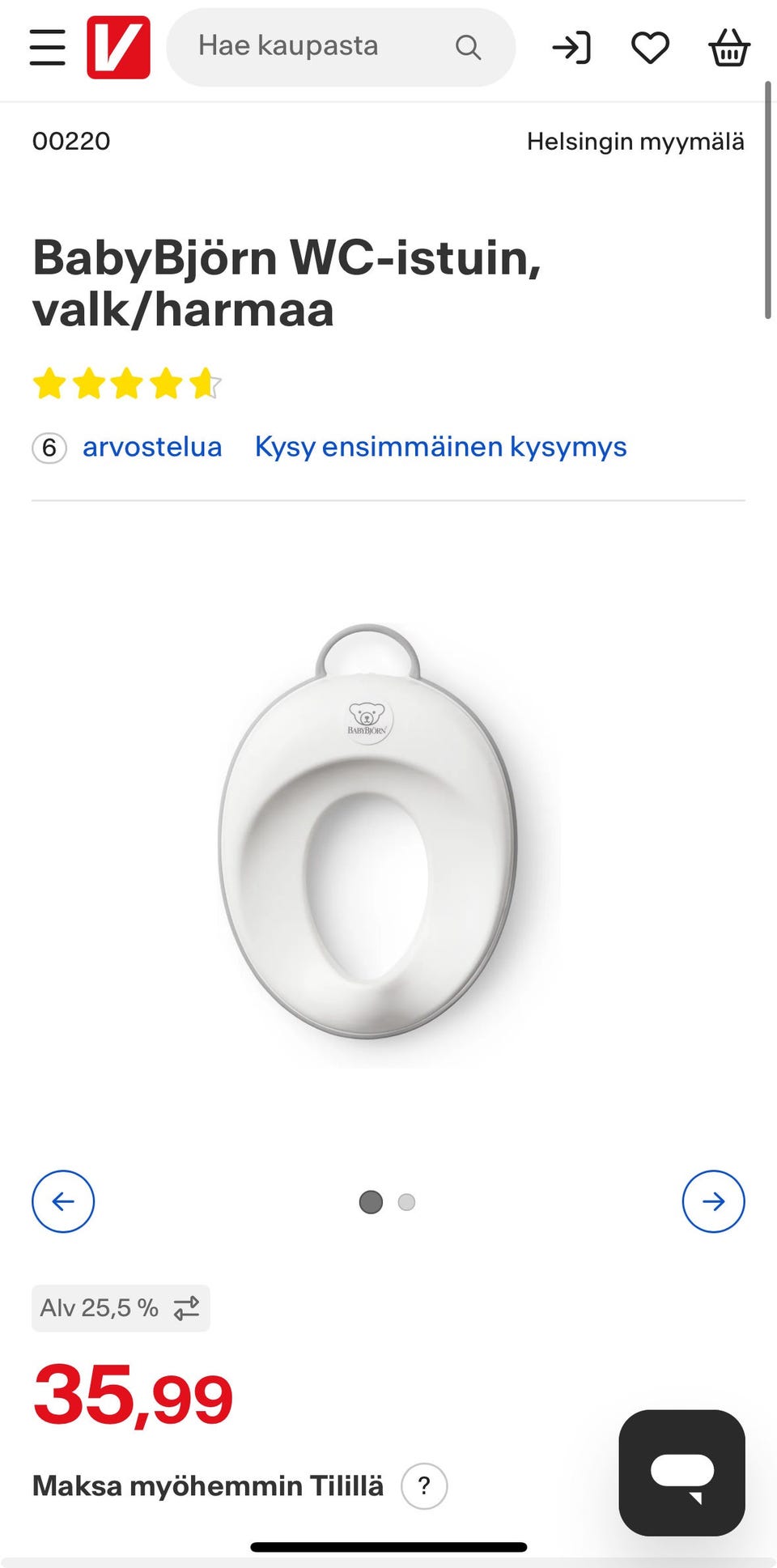Open the hamburger navigation menu
Image resolution: width=777 pixels, height=1568 pixels.
click(x=46, y=47)
